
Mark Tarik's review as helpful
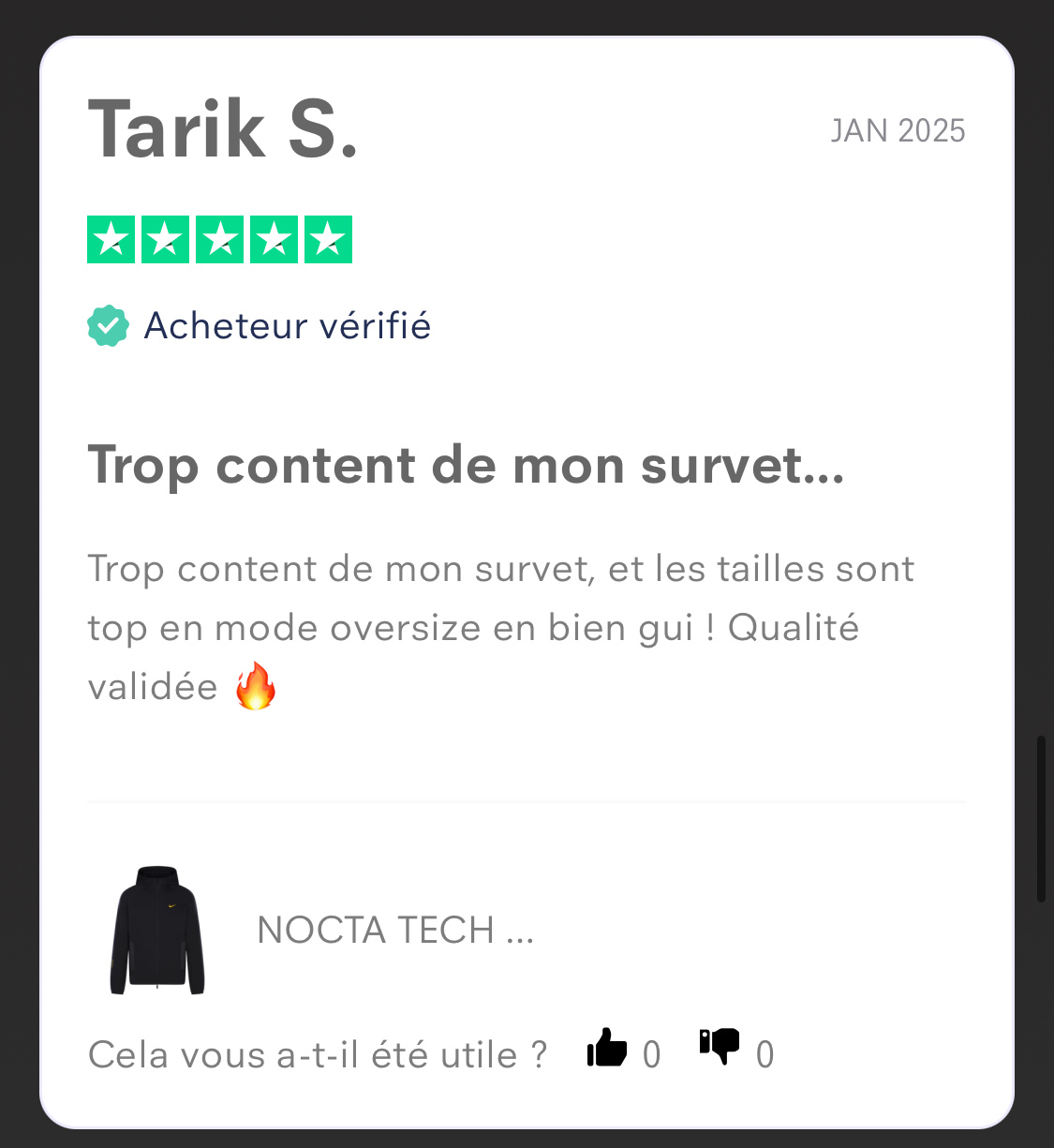coord(607,1048)
